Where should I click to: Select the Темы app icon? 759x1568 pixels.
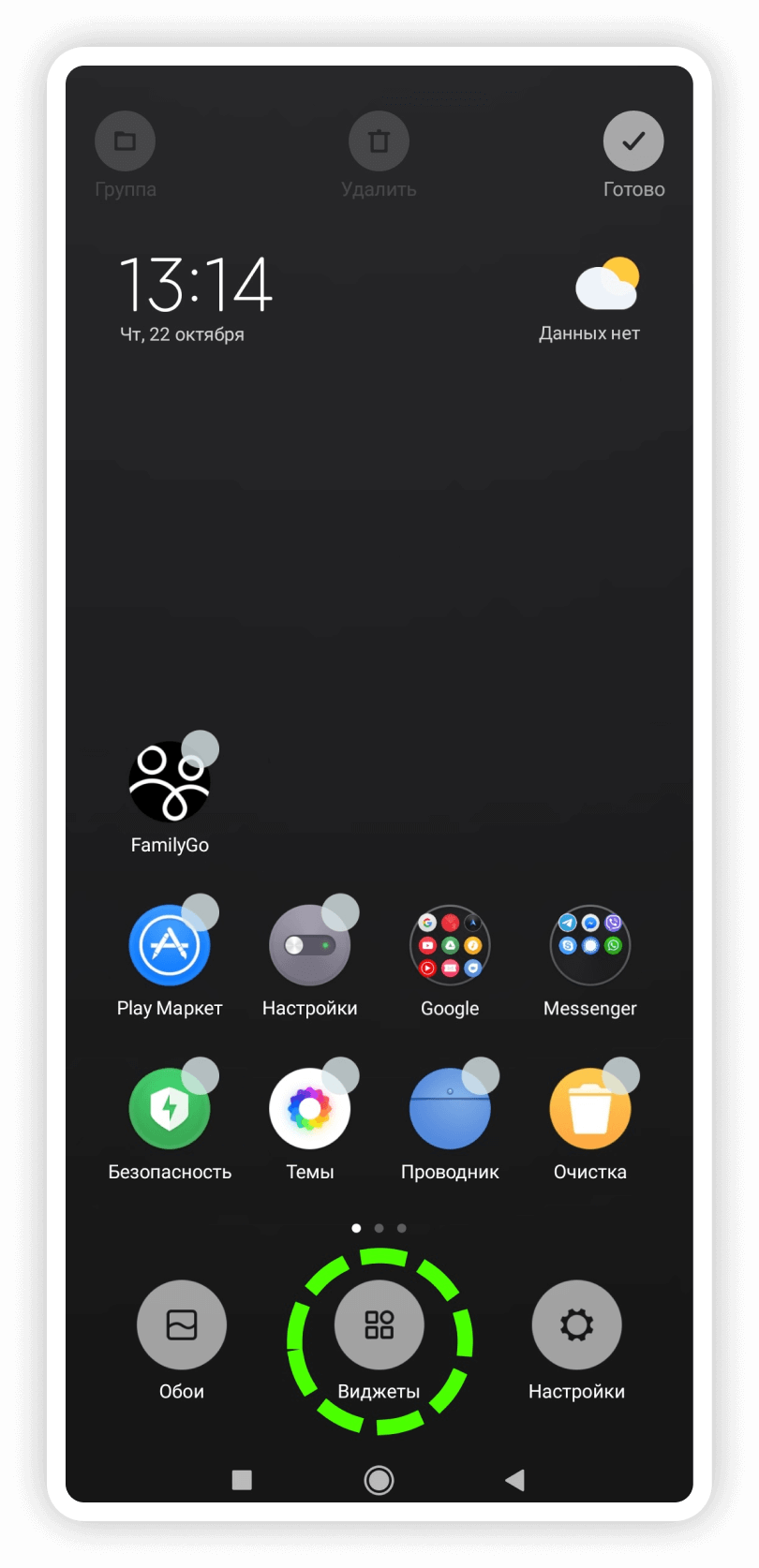pyautogui.click(x=310, y=1109)
